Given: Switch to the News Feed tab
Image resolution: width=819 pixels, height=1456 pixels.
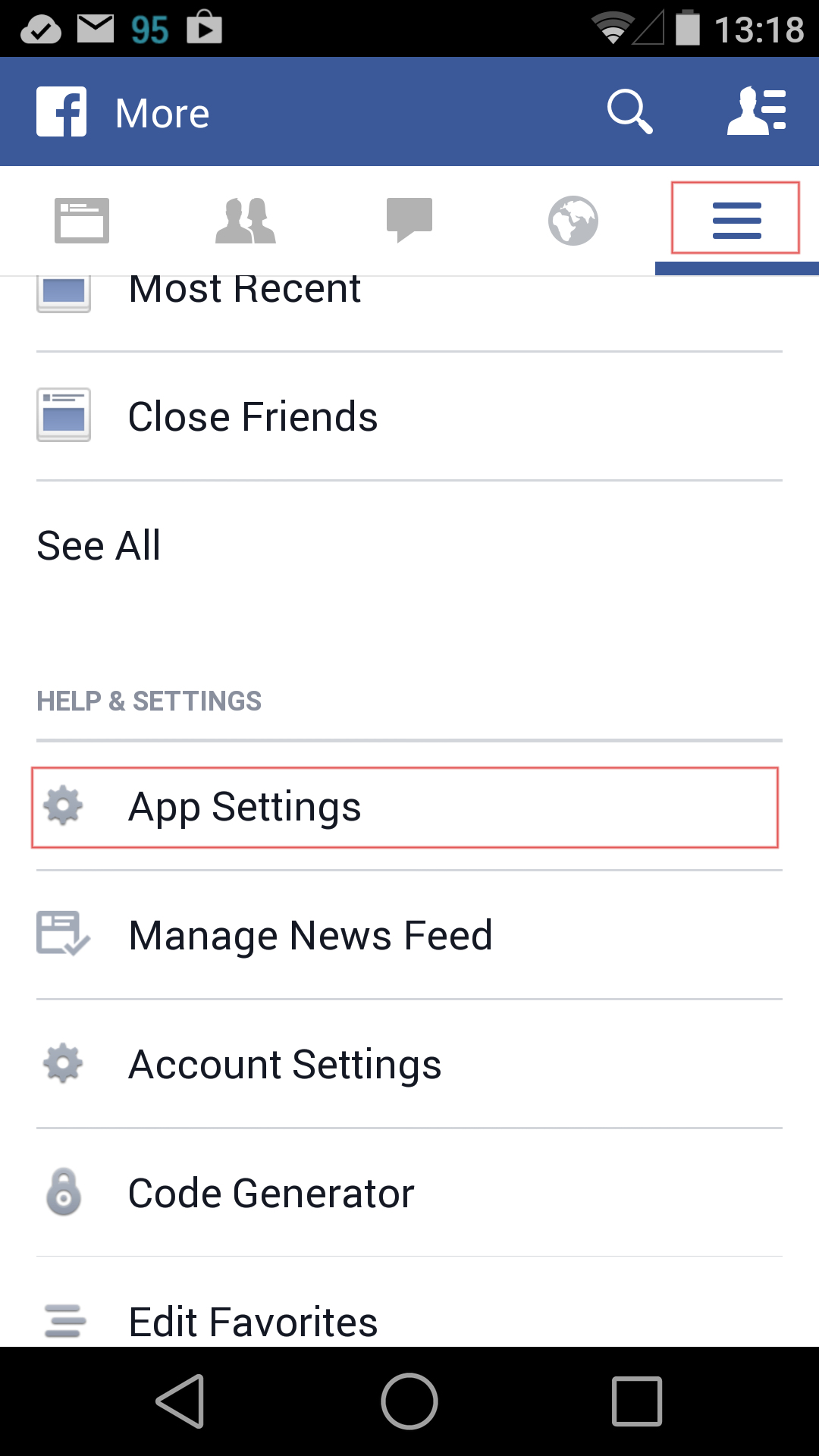Looking at the screenshot, I should pyautogui.click(x=82, y=221).
